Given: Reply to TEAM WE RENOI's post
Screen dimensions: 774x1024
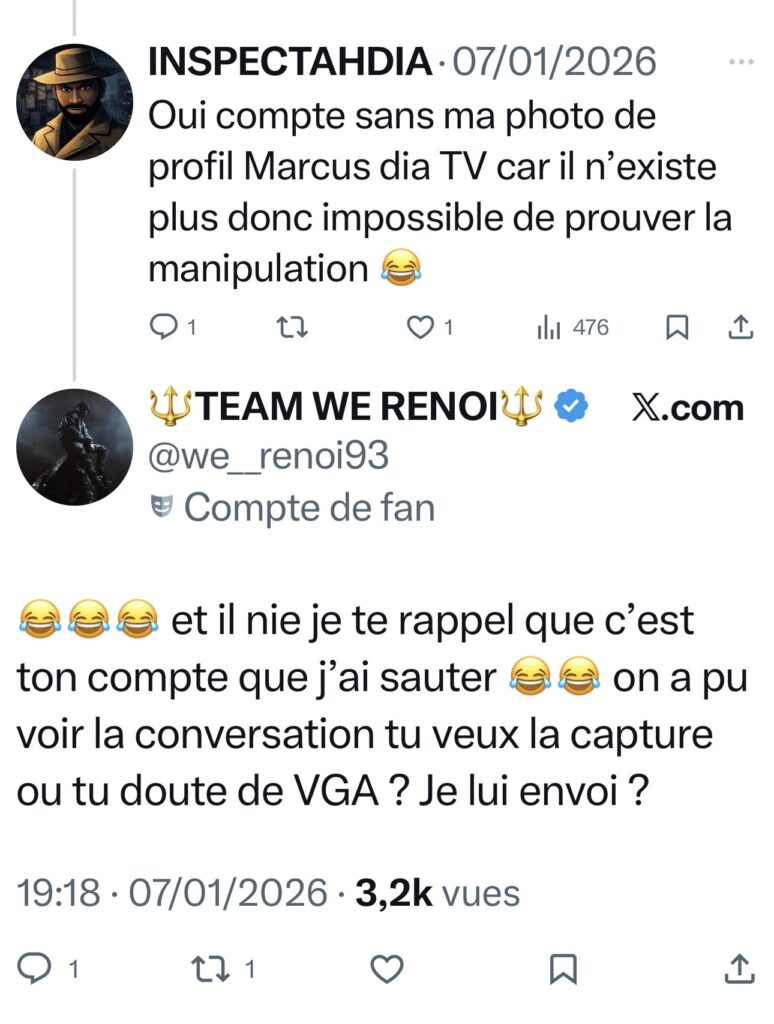Looking at the screenshot, I should [36, 967].
